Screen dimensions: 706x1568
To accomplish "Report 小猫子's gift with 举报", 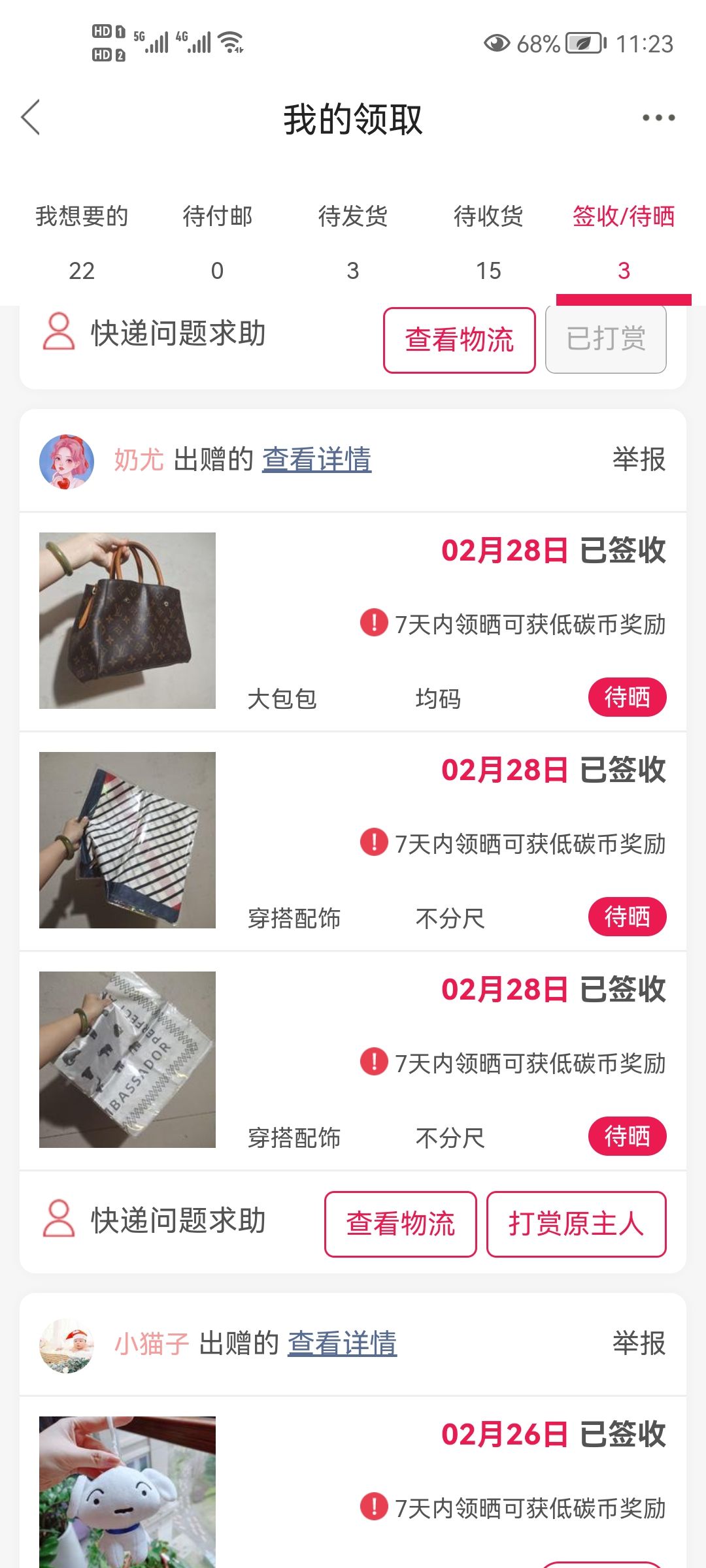I will [x=639, y=1343].
